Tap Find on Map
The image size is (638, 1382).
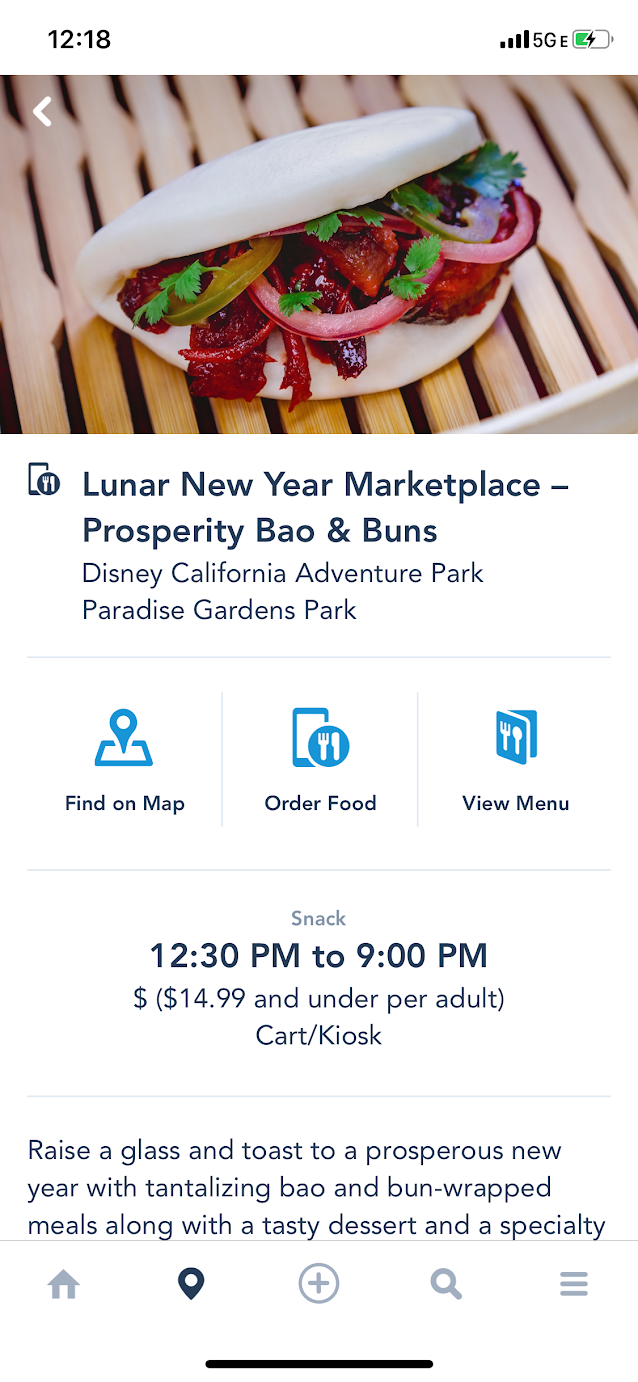(x=124, y=760)
